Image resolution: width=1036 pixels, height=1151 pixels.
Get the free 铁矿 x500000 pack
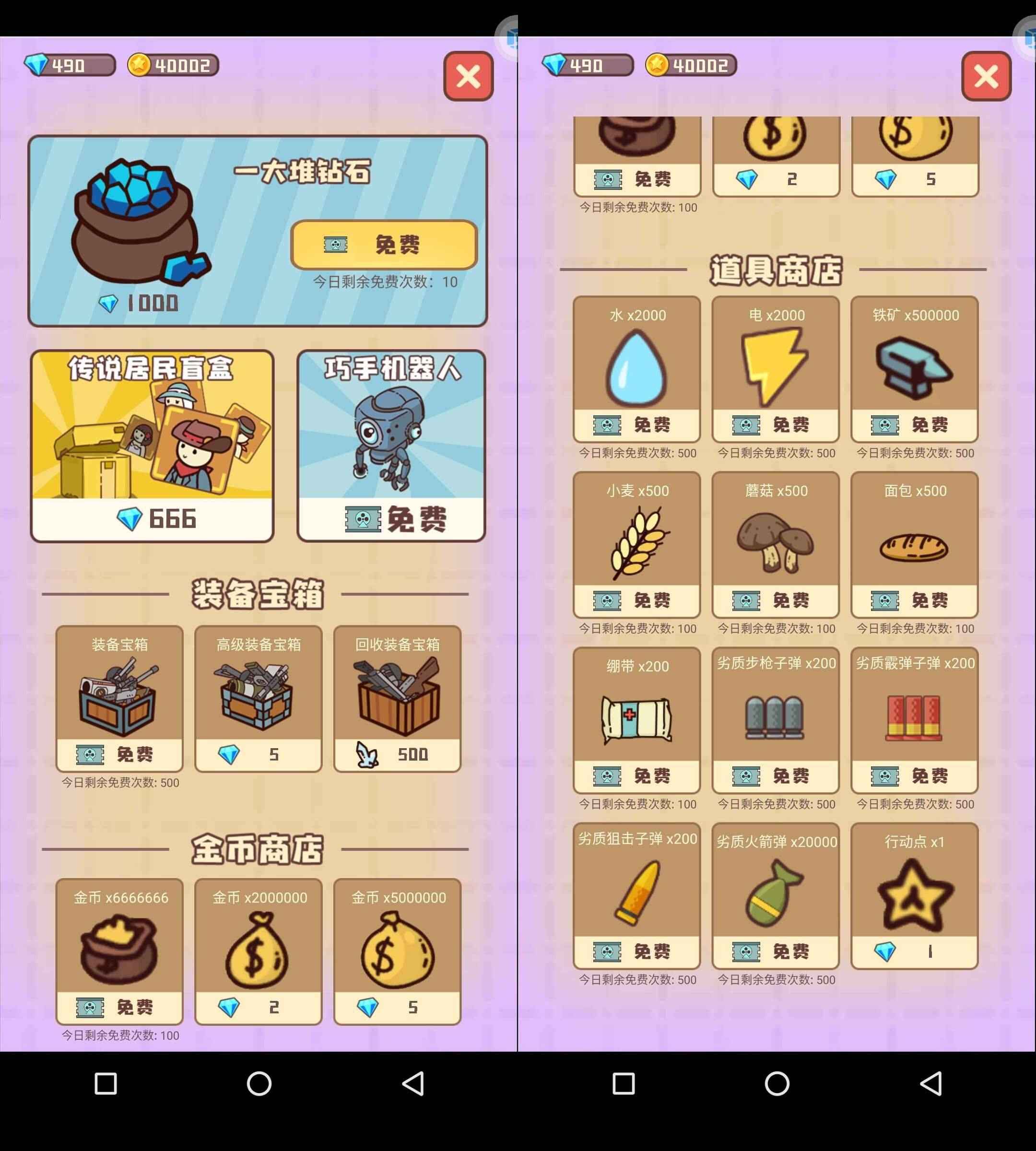click(x=914, y=424)
